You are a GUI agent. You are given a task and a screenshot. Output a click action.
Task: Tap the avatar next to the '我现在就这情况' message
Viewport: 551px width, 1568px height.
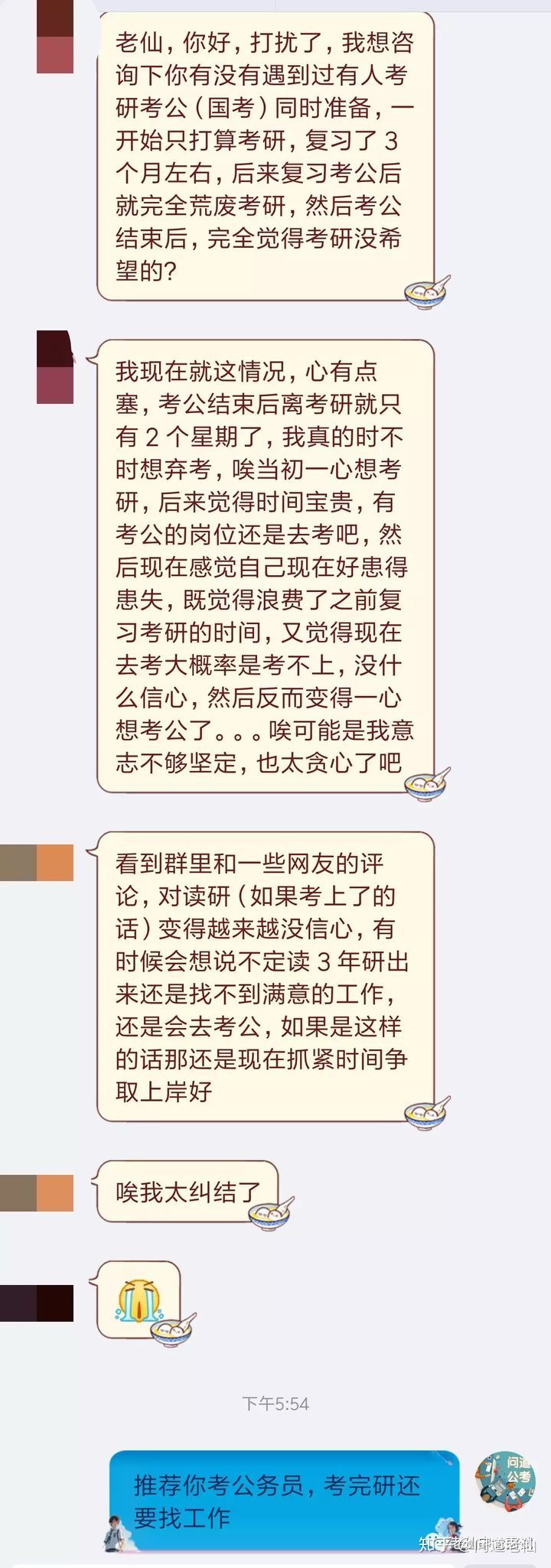[x=55, y=367]
